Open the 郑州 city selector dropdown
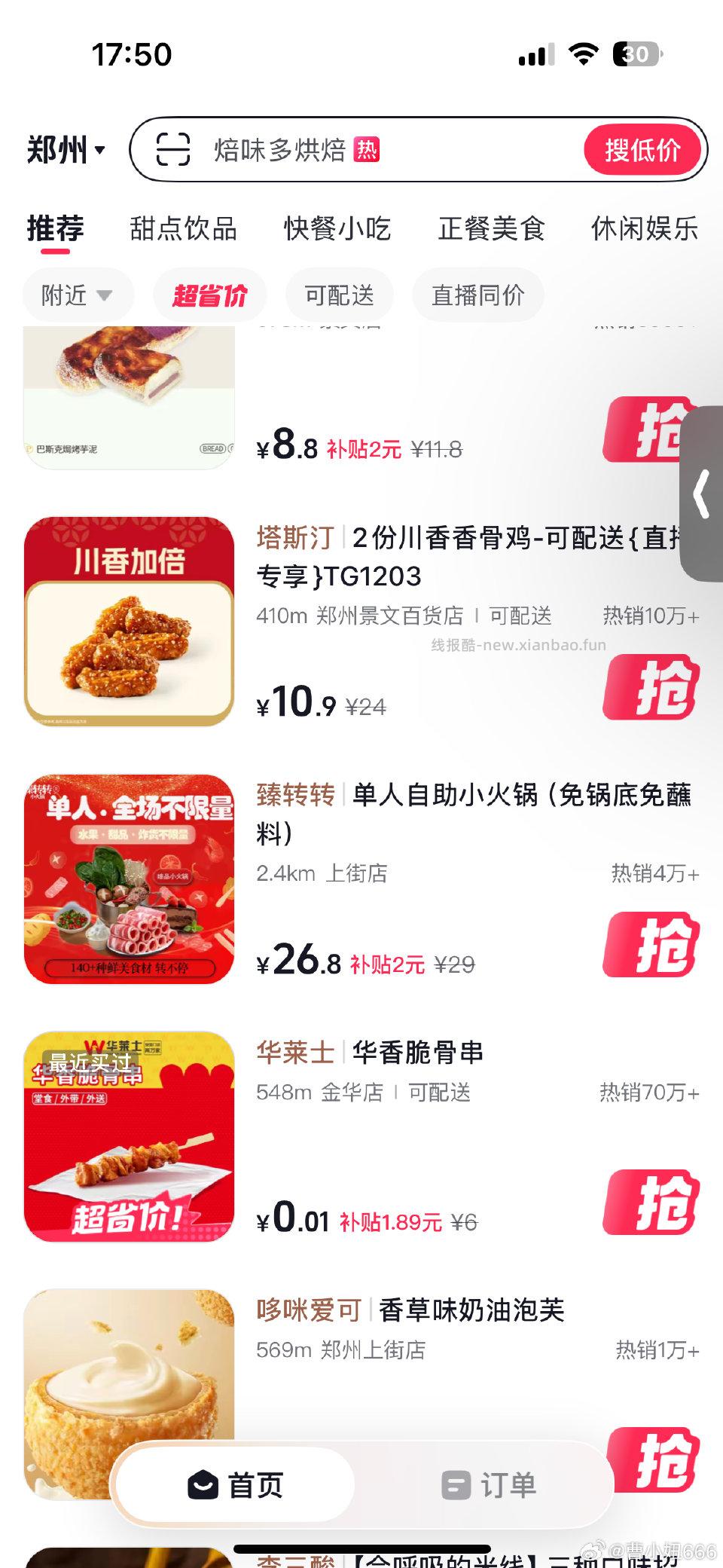The height and width of the screenshot is (1568, 723). click(64, 150)
